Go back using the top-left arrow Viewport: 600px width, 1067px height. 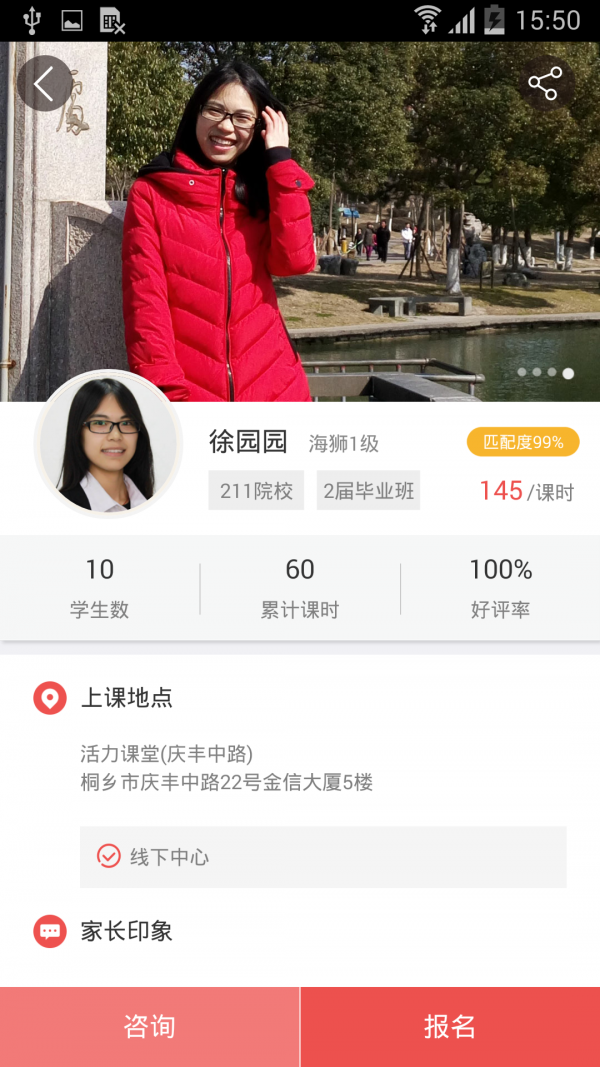(x=44, y=84)
